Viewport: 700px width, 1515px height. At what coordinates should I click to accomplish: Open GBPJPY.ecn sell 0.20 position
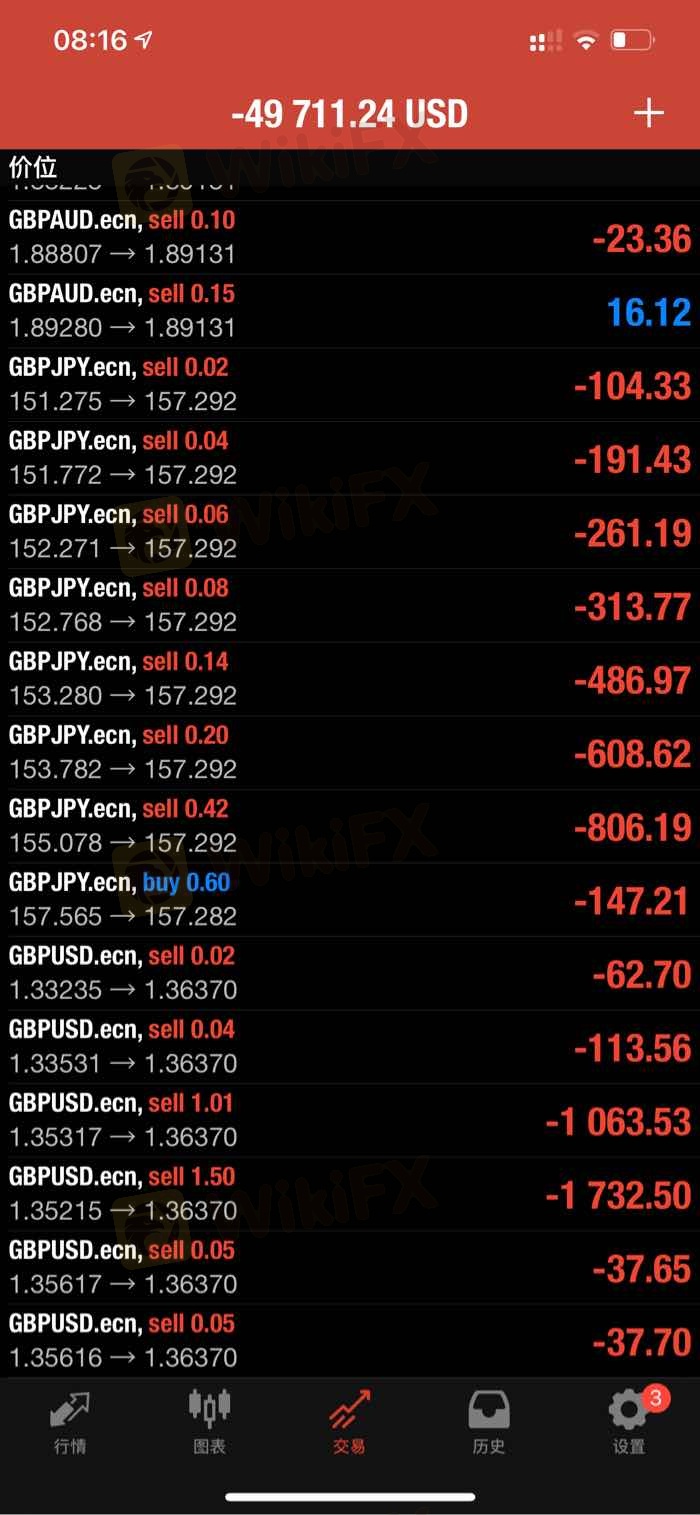350,753
